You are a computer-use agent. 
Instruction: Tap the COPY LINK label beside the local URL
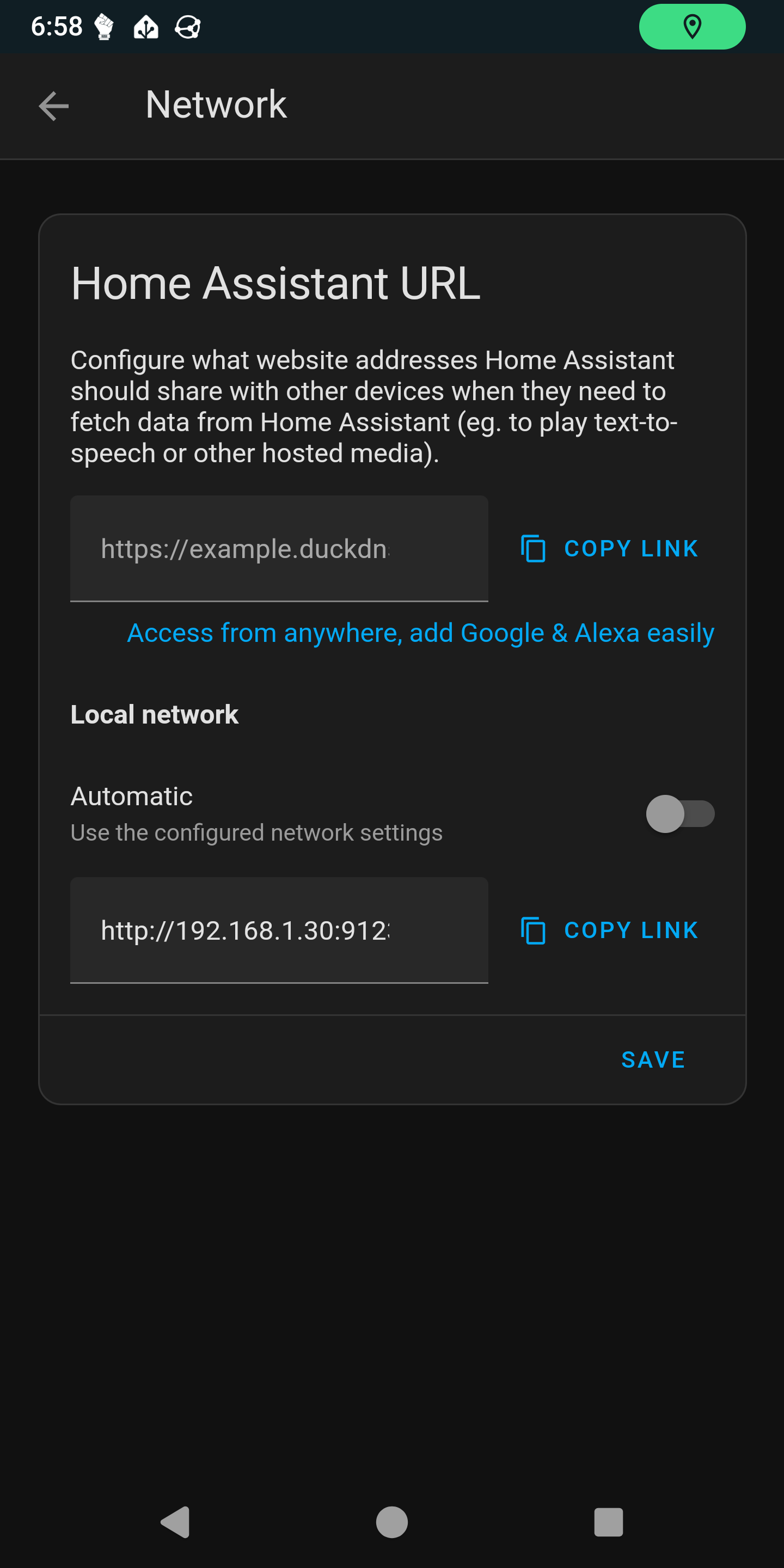(630, 929)
